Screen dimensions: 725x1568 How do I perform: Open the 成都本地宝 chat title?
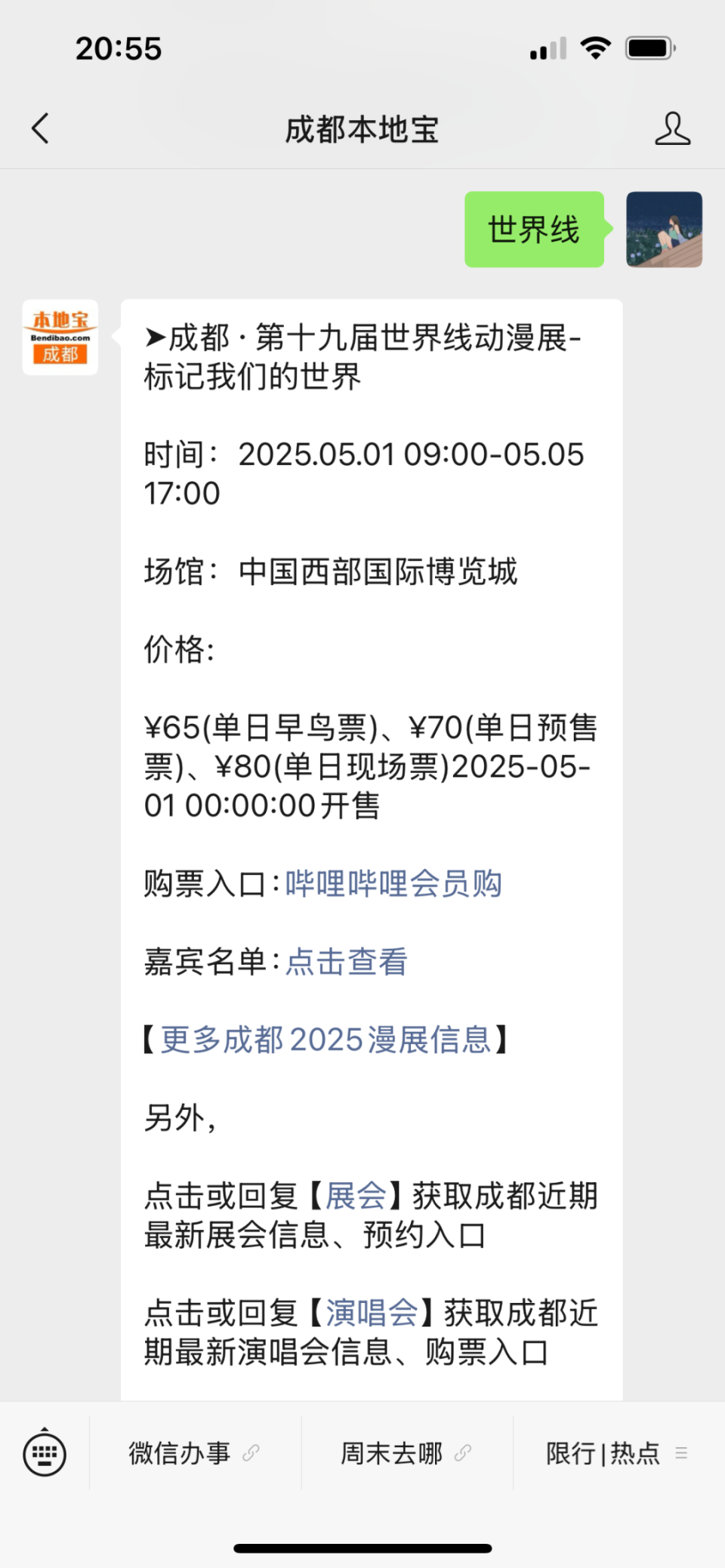pos(362,128)
